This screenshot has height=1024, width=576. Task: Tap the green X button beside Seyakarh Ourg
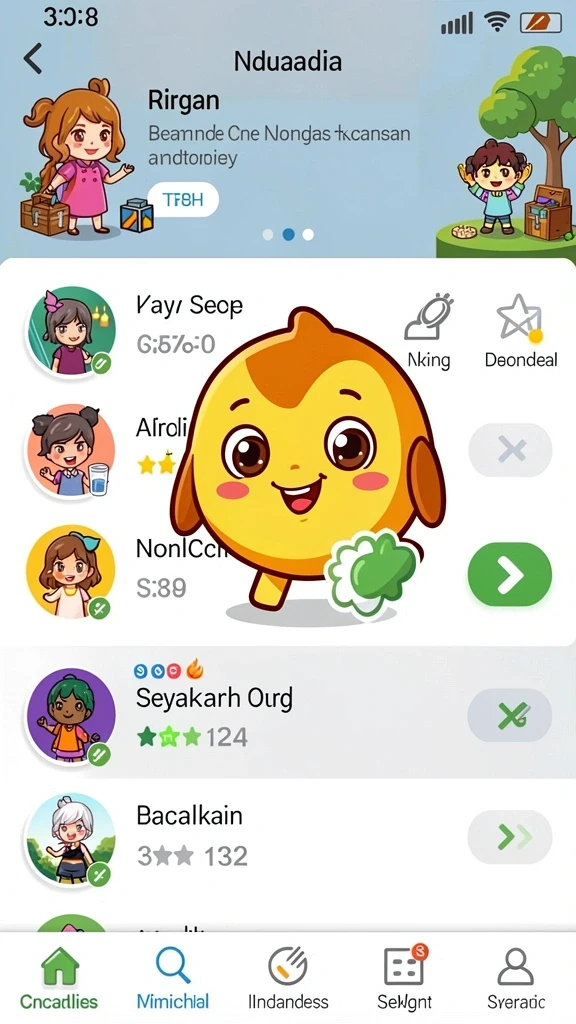tap(510, 716)
